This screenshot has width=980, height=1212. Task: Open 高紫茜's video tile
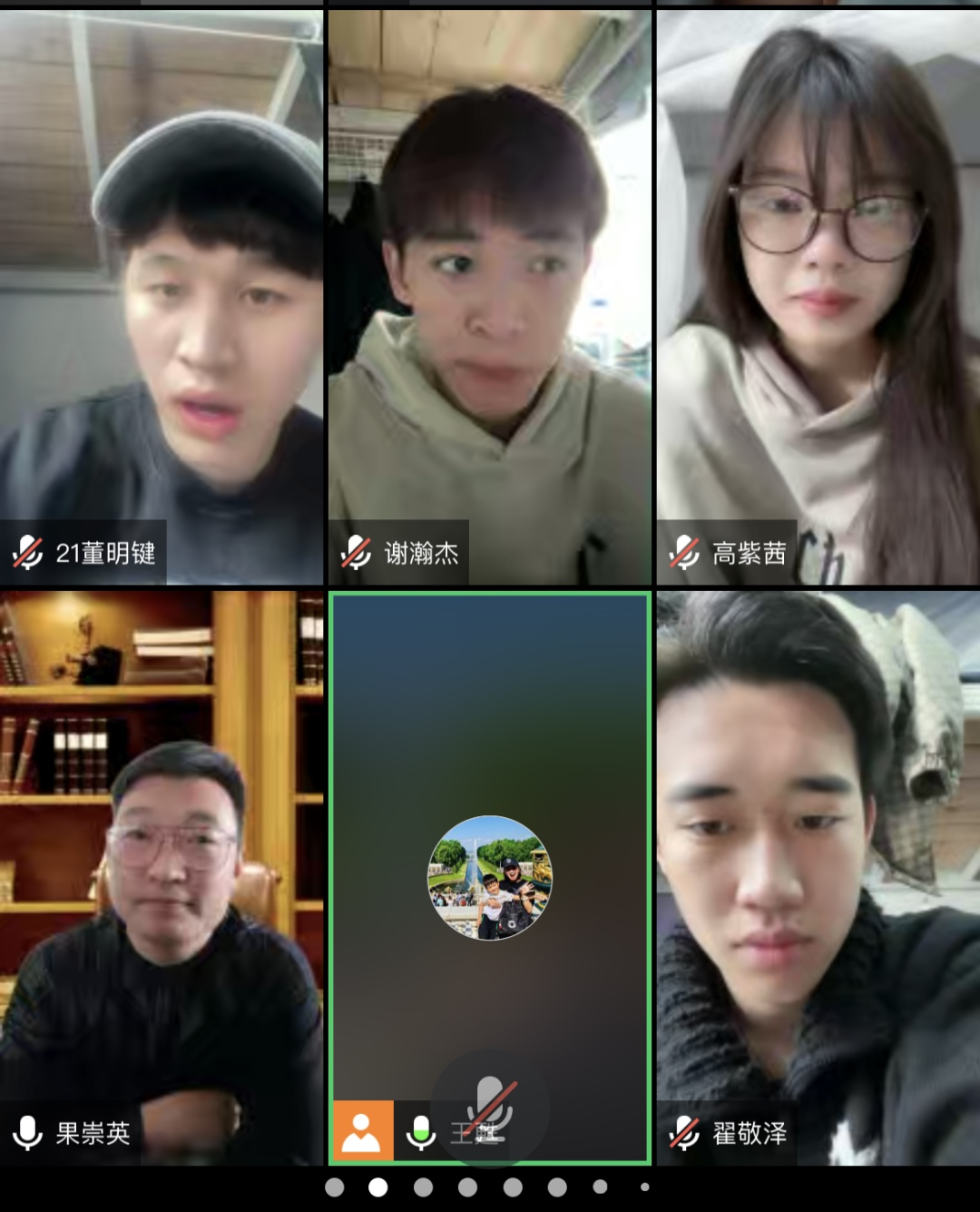coord(818,296)
